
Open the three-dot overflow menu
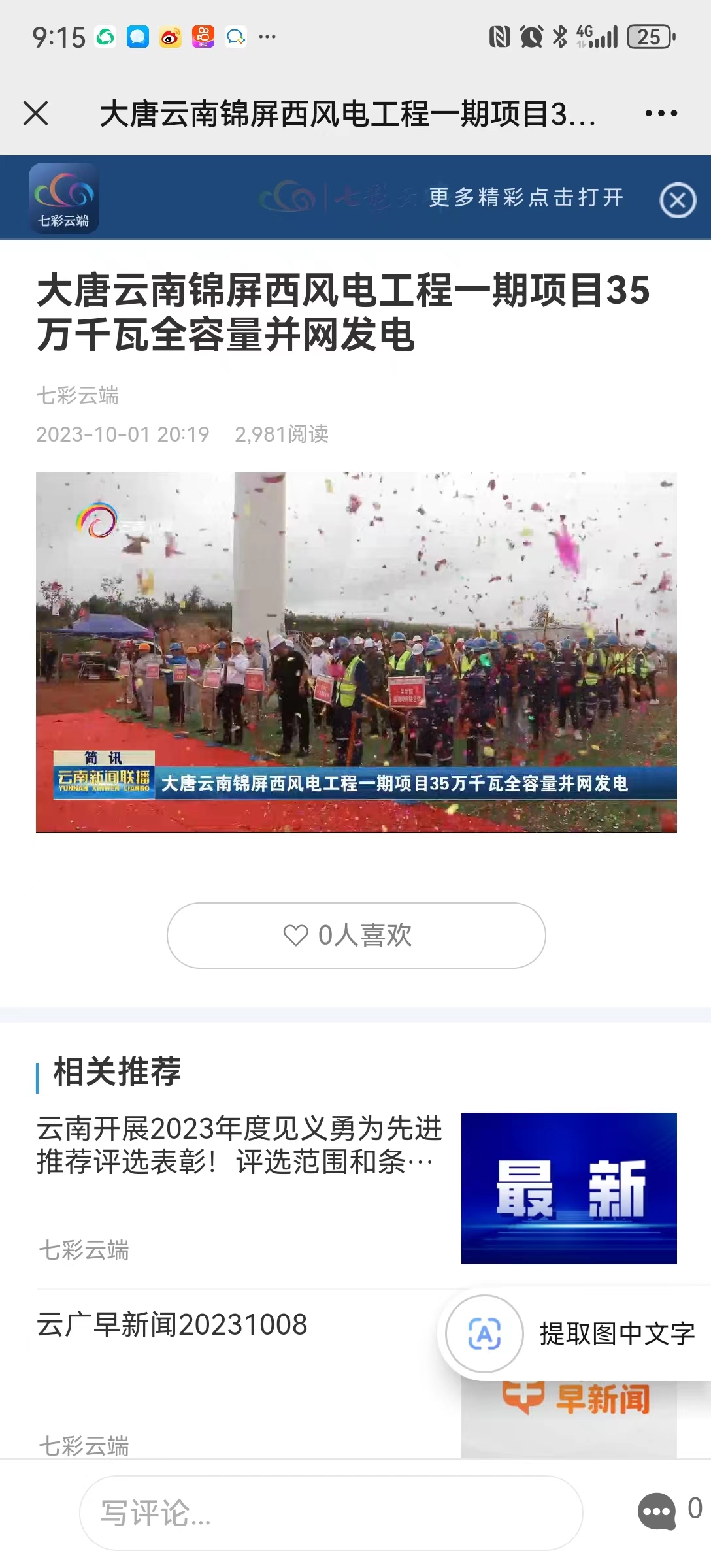tap(661, 113)
